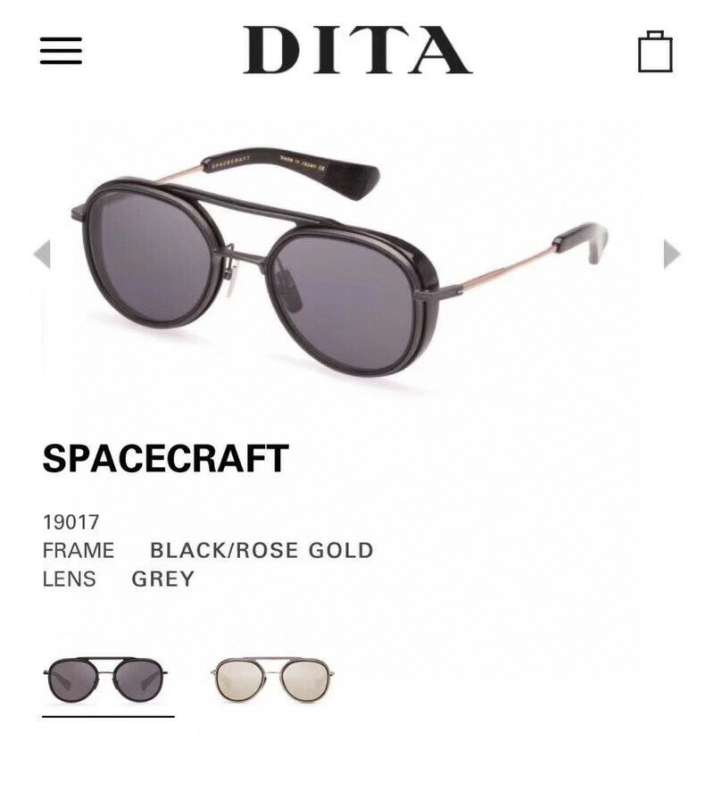Open the shopping bag

pos(655,52)
